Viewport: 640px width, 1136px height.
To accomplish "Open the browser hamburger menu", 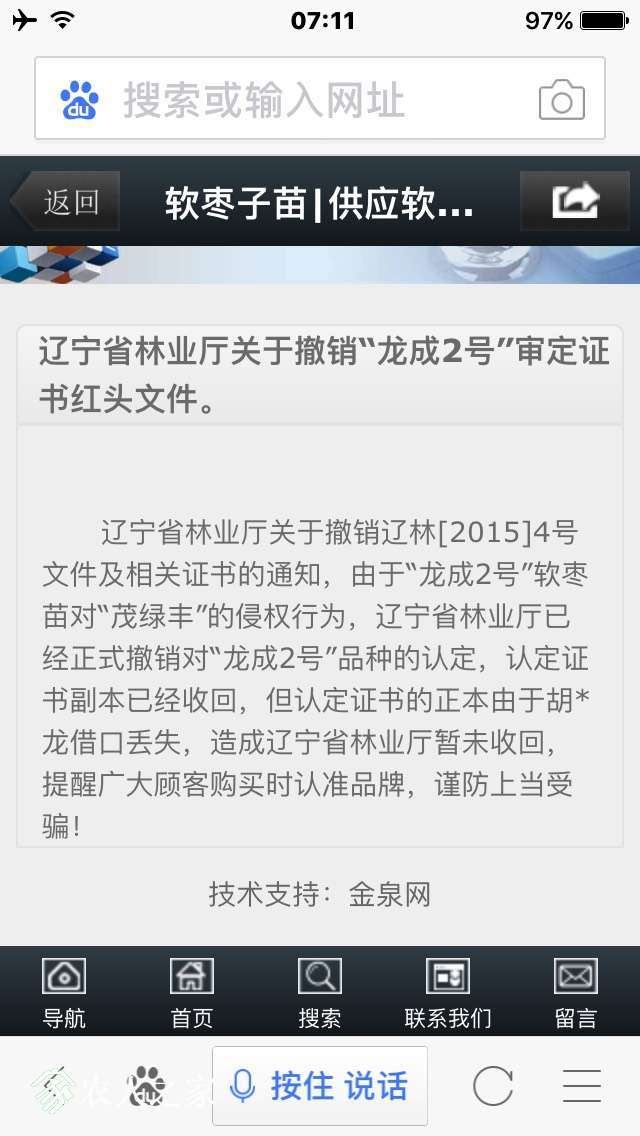I will pos(581,1086).
